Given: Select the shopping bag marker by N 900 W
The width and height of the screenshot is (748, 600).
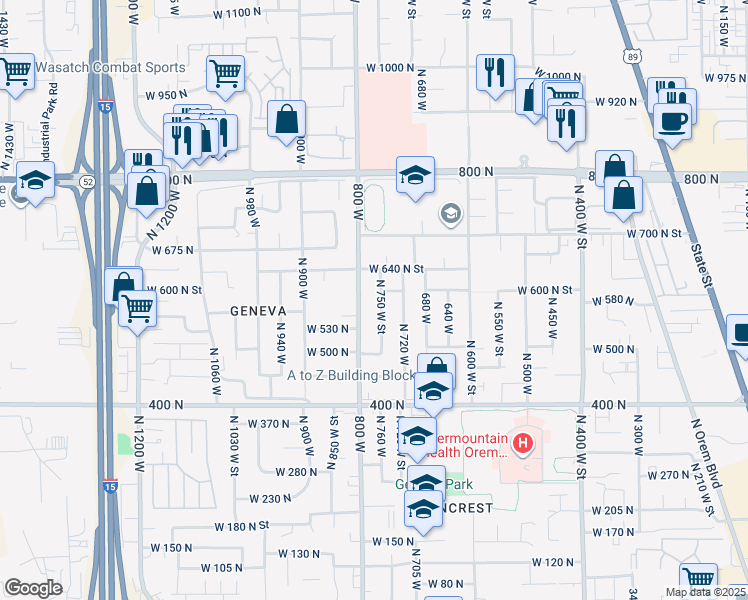Looking at the screenshot, I should [287, 119].
